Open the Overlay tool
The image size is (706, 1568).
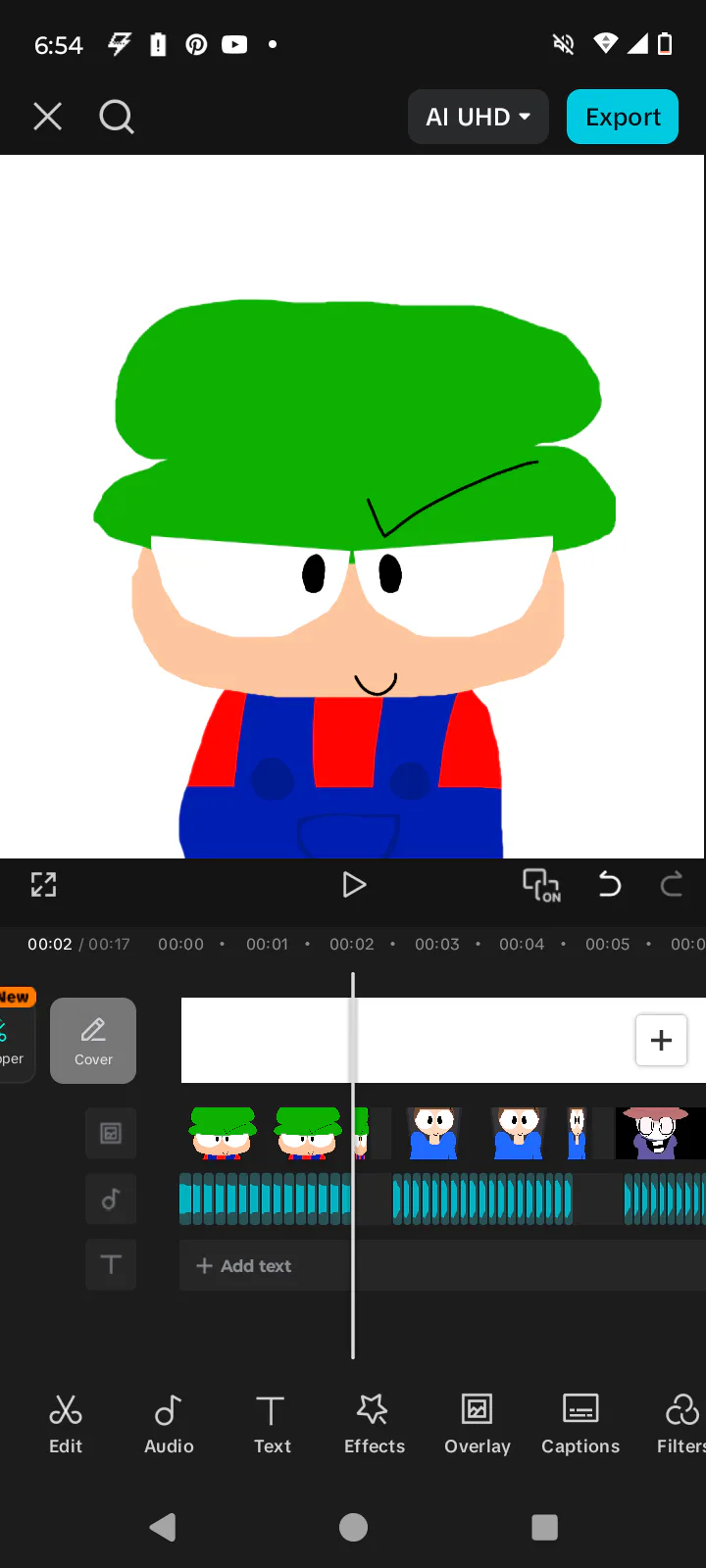click(478, 1424)
